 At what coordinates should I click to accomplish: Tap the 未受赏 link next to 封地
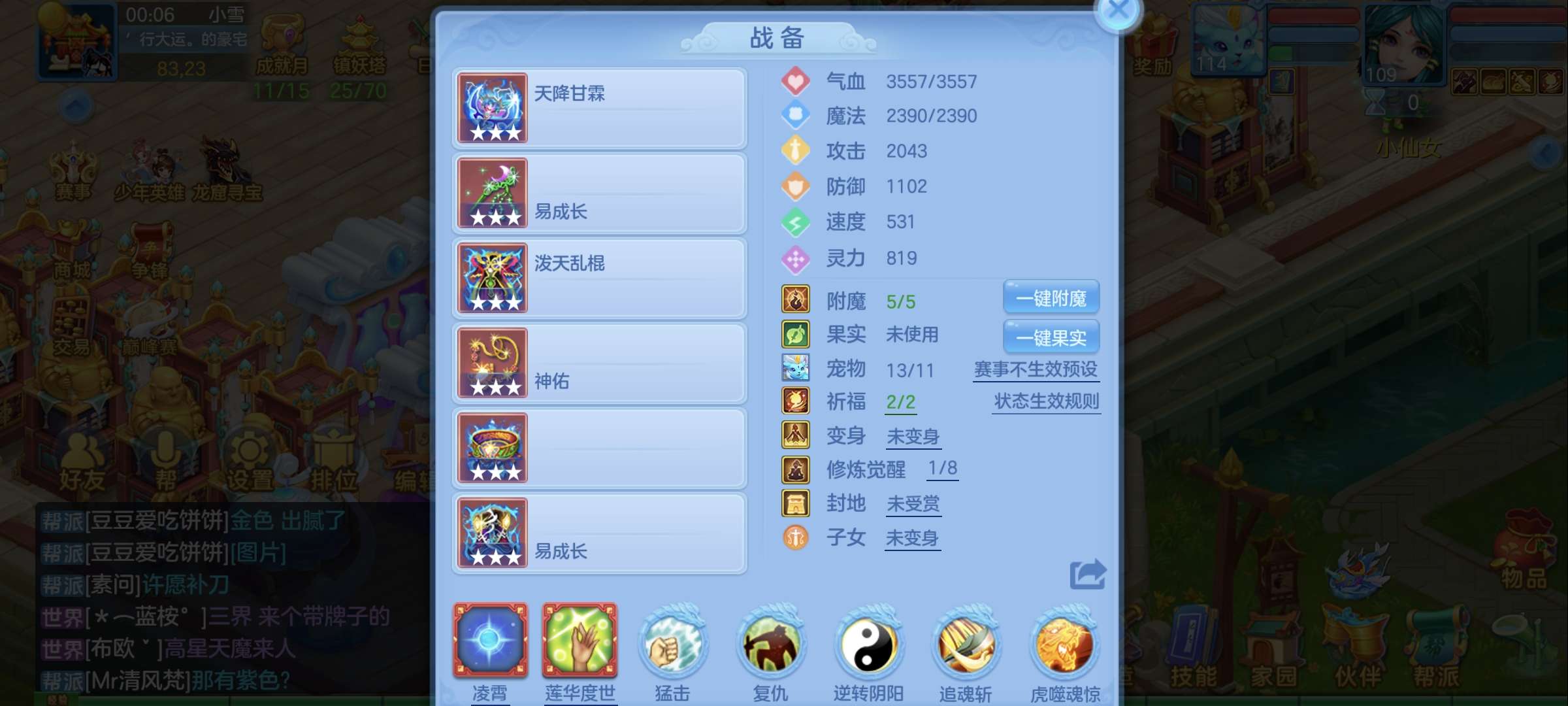[913, 503]
